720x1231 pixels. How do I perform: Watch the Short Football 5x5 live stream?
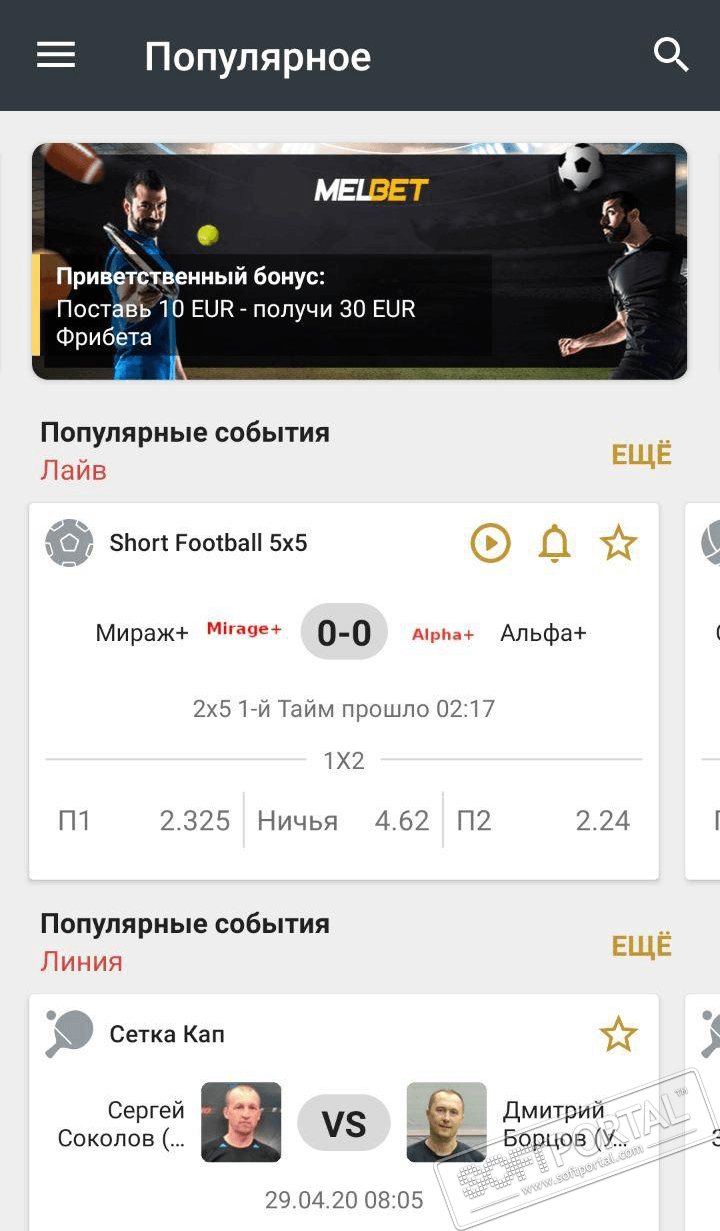(491, 544)
